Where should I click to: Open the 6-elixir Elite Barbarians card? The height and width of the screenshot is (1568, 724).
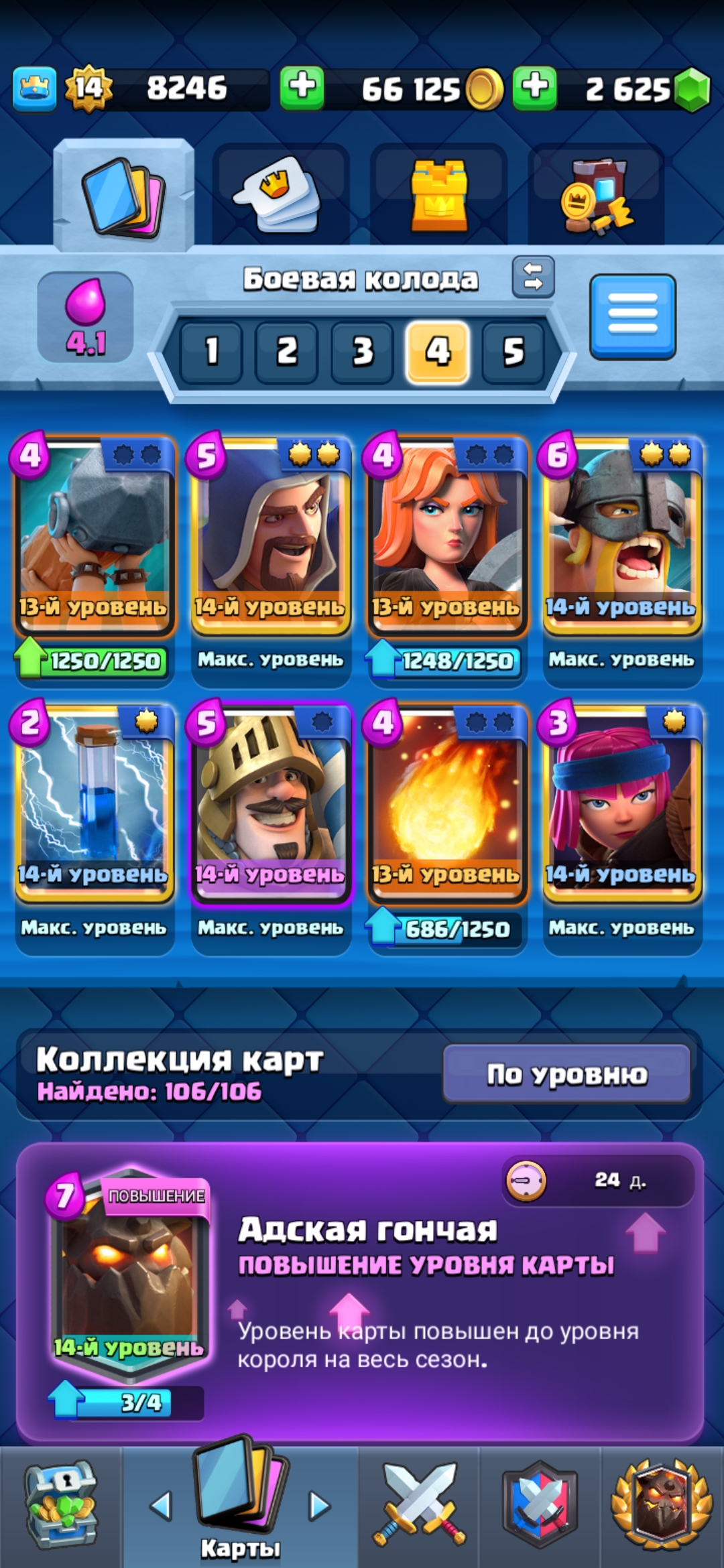click(622, 536)
